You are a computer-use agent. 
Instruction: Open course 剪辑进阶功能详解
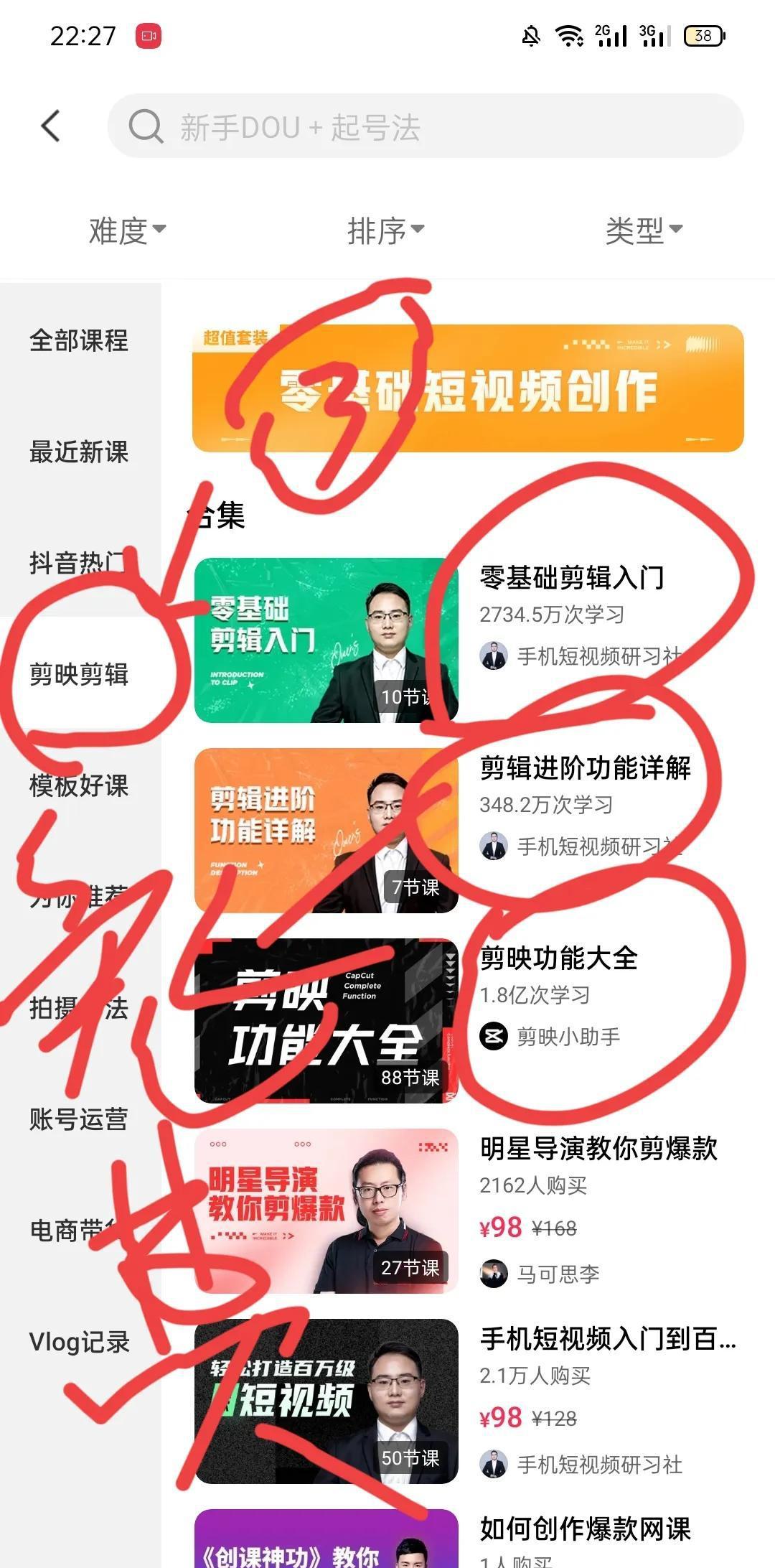(x=585, y=768)
